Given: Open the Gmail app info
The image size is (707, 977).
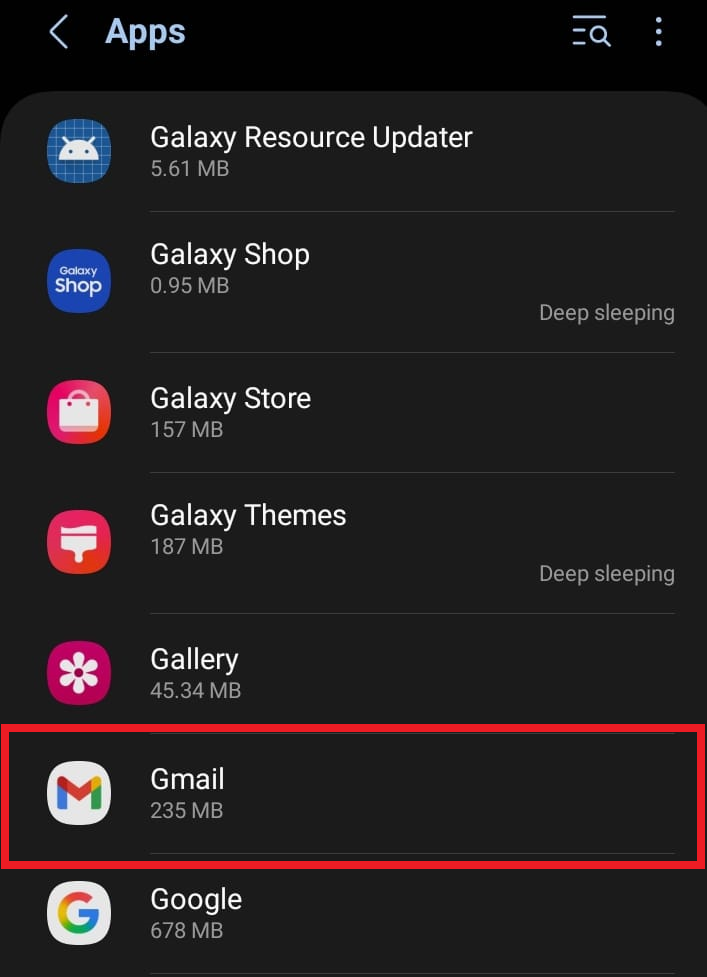Looking at the screenshot, I should coord(188,793).
